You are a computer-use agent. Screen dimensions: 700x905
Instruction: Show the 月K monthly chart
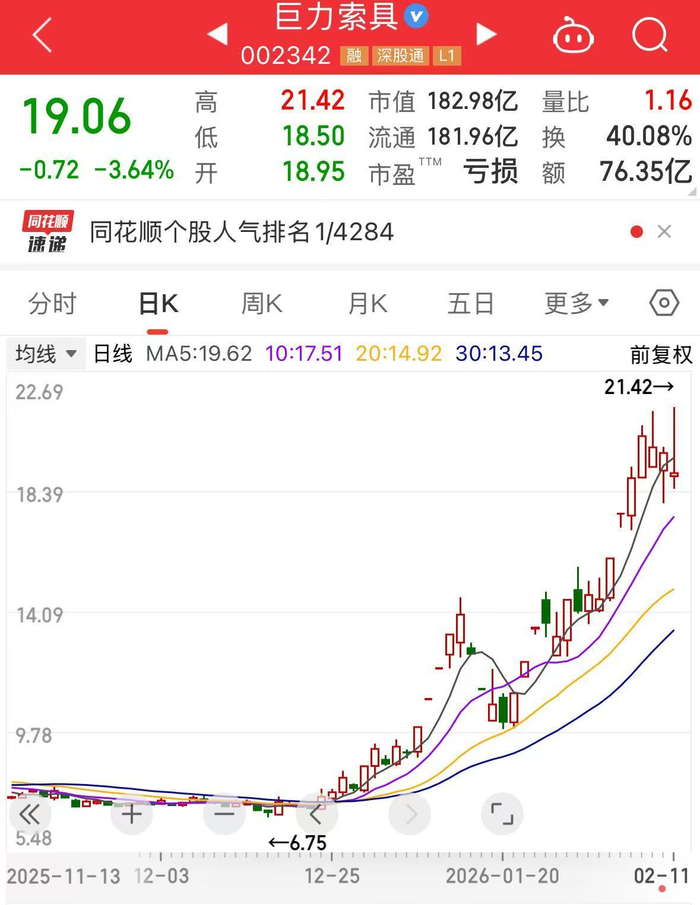coord(367,304)
